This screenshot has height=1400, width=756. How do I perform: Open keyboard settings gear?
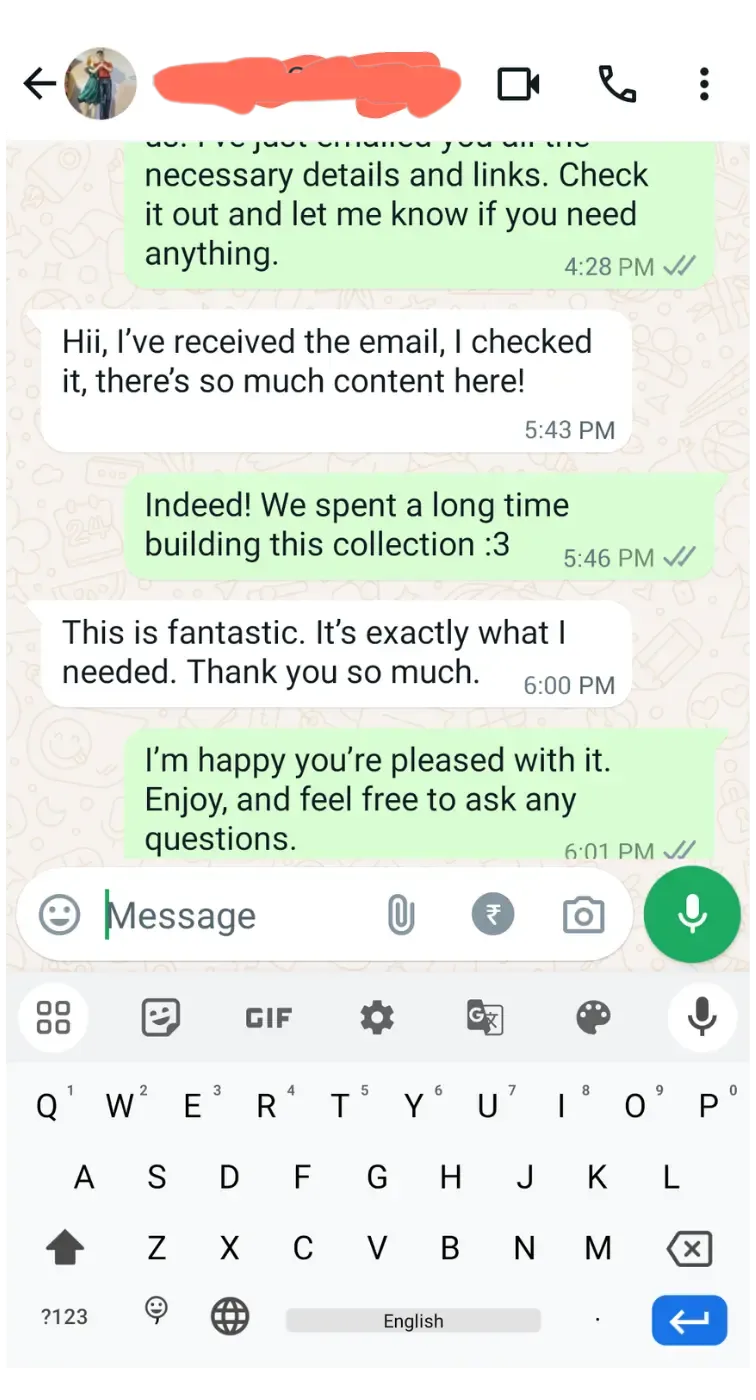pyautogui.click(x=377, y=1018)
